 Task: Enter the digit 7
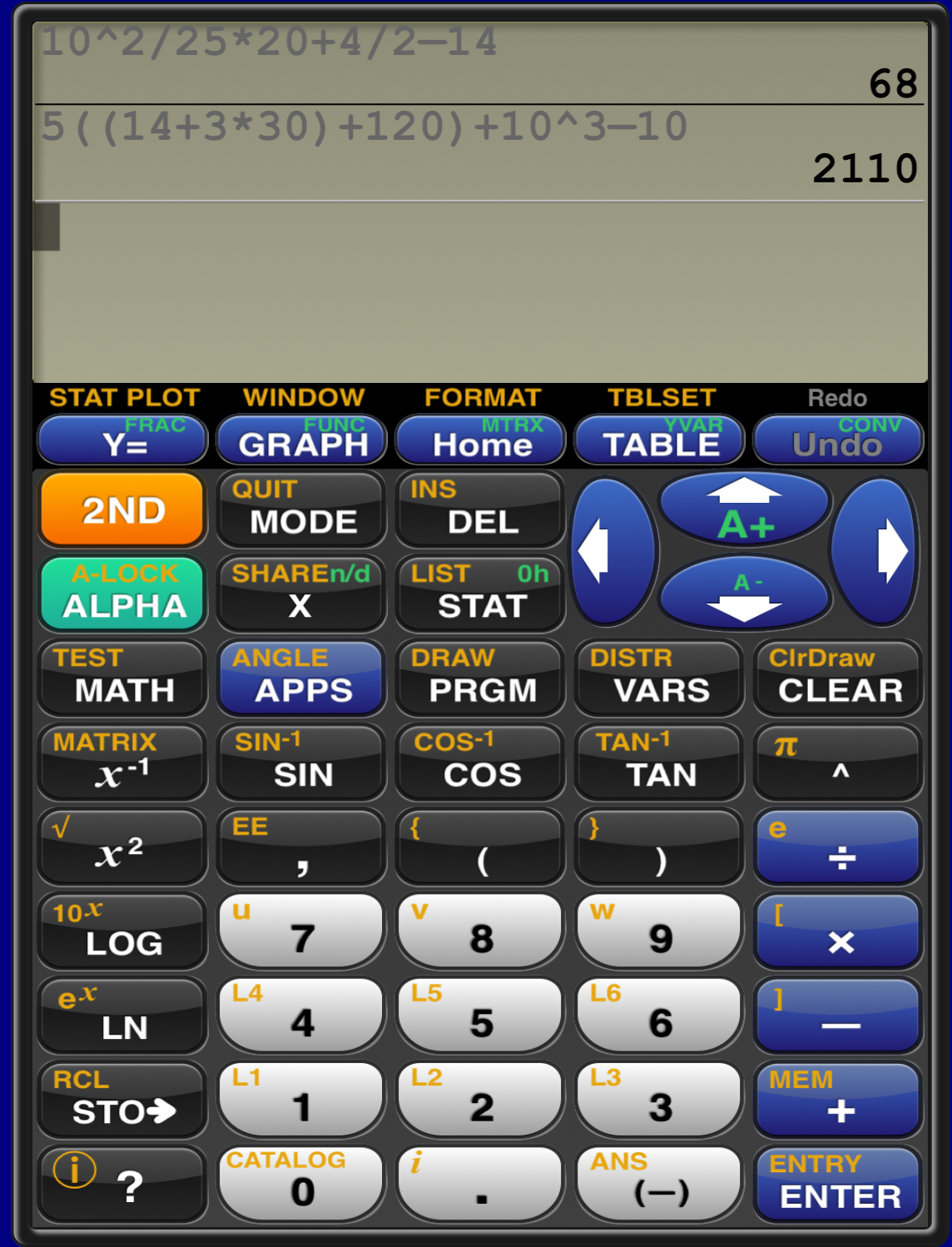301,932
